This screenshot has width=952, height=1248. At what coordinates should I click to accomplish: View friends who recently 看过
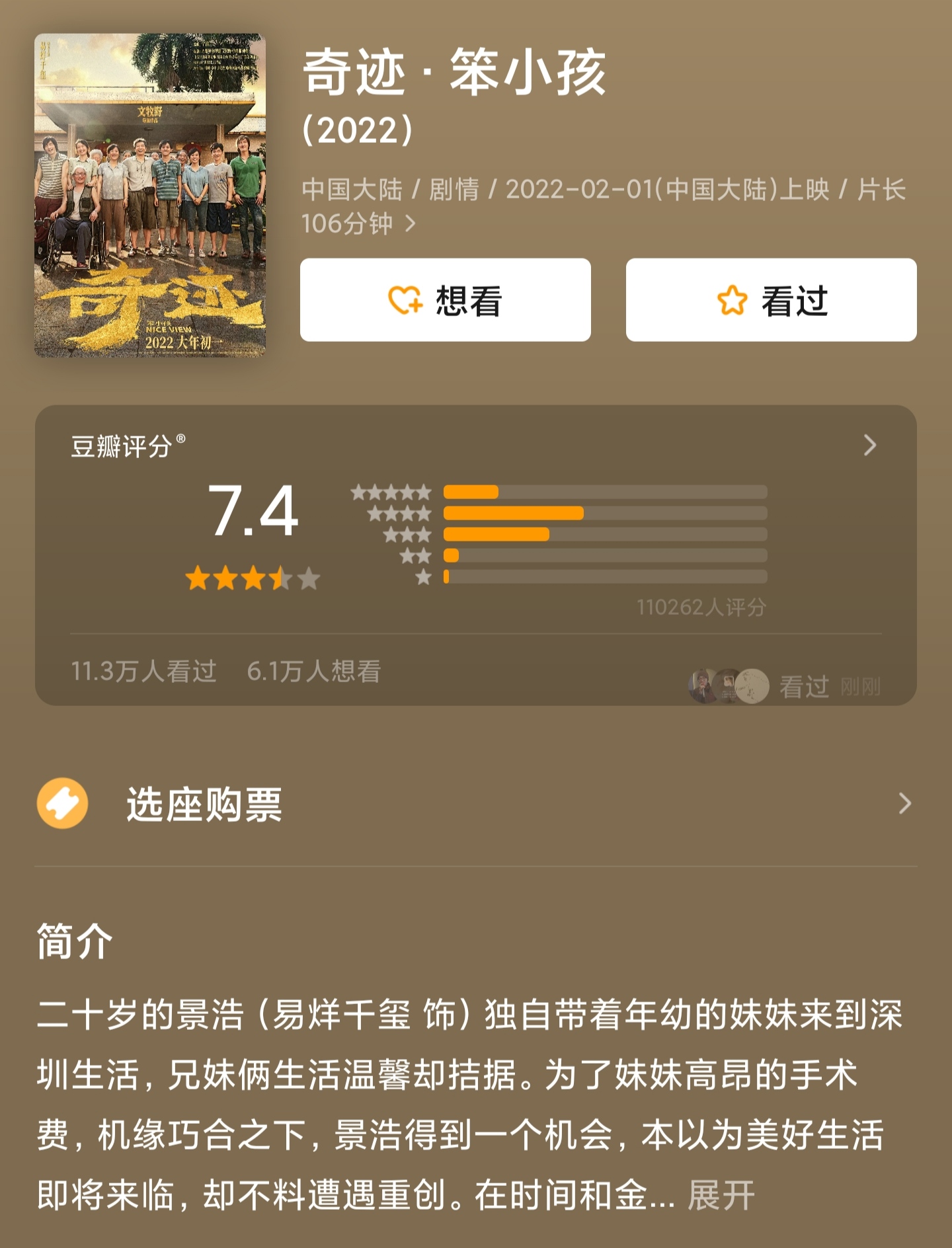(784, 686)
